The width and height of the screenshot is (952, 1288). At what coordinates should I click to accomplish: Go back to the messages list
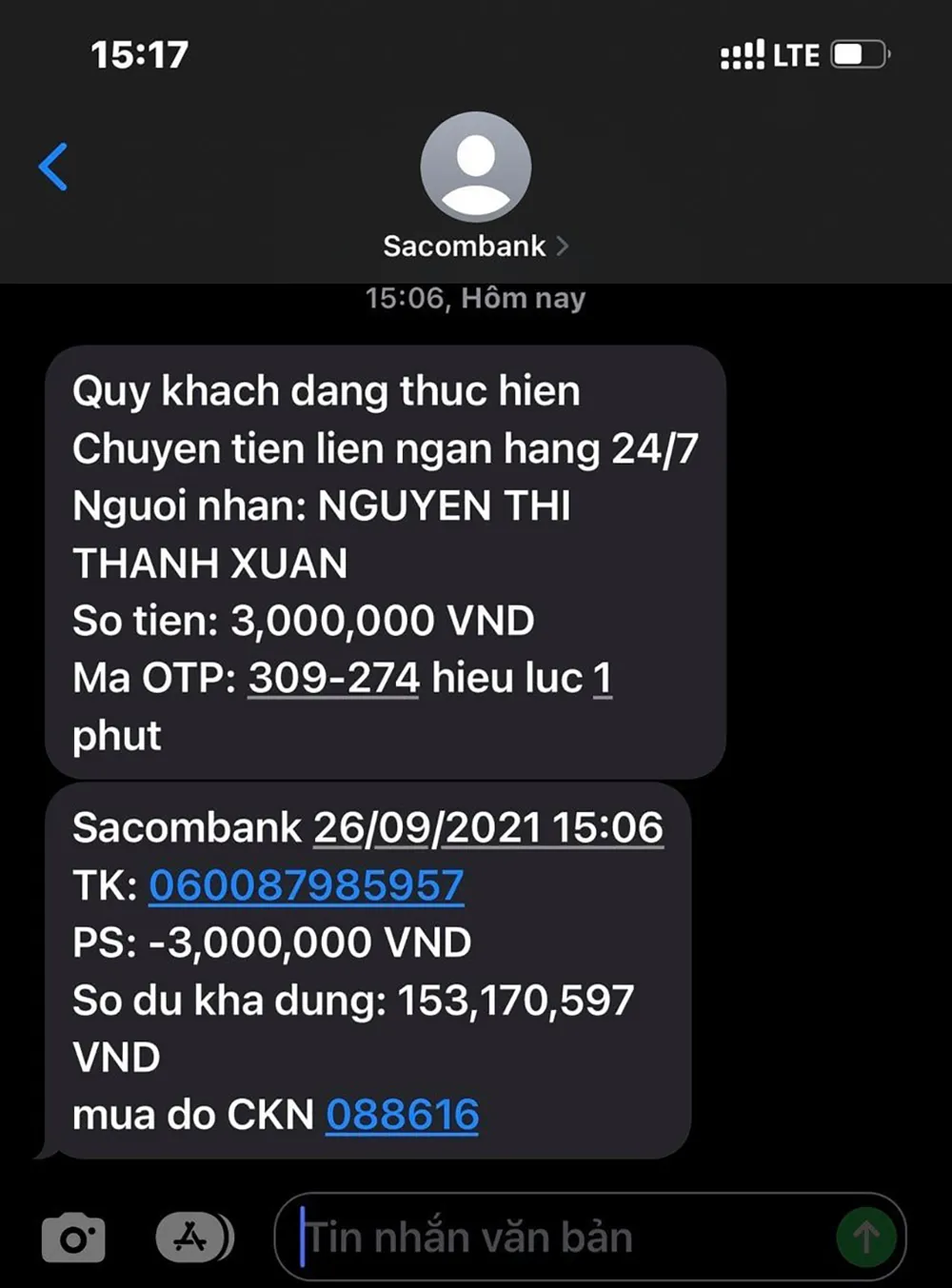coord(53,167)
